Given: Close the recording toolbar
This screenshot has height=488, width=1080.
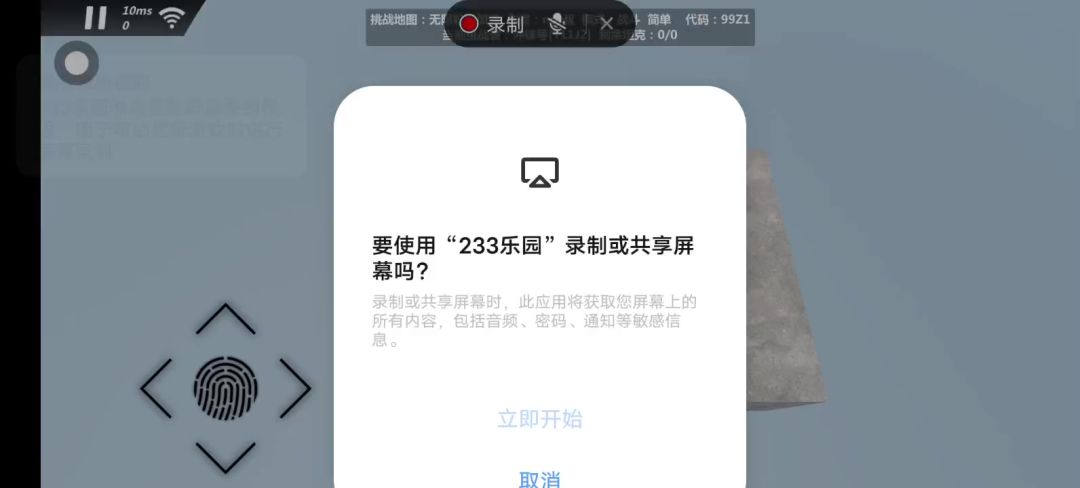Looking at the screenshot, I should coord(606,24).
